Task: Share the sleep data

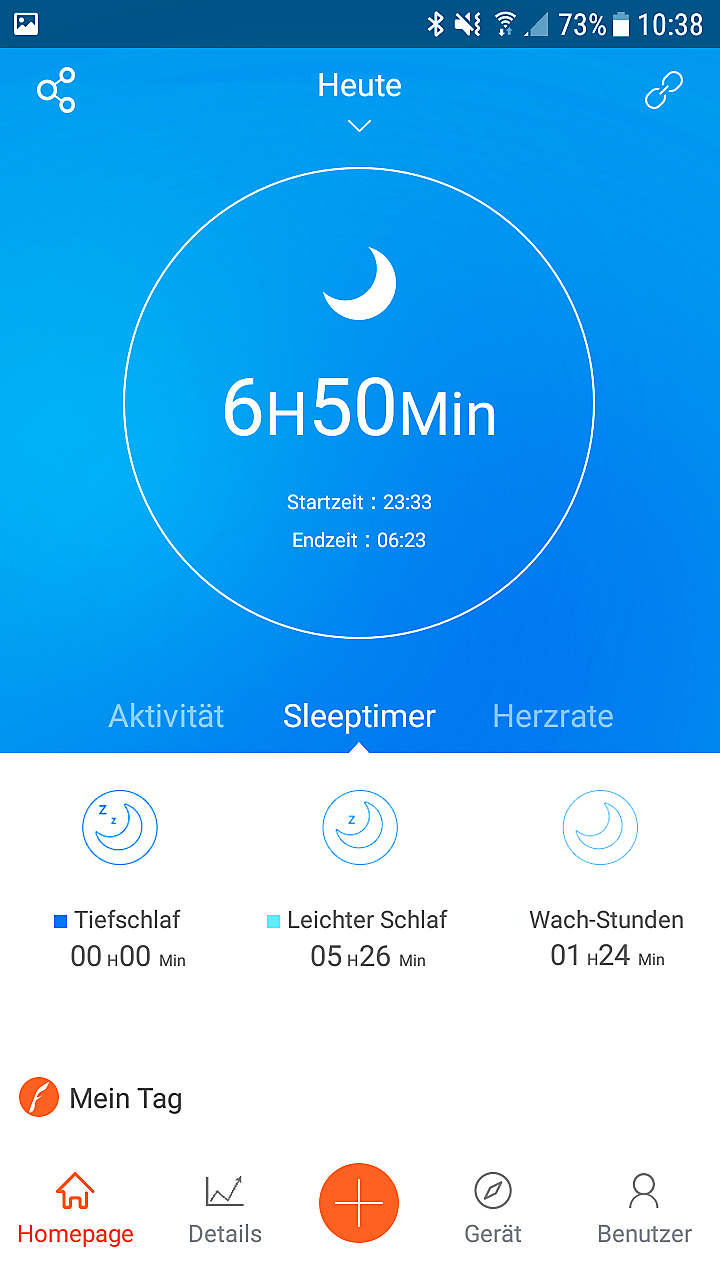Action: (x=56, y=90)
